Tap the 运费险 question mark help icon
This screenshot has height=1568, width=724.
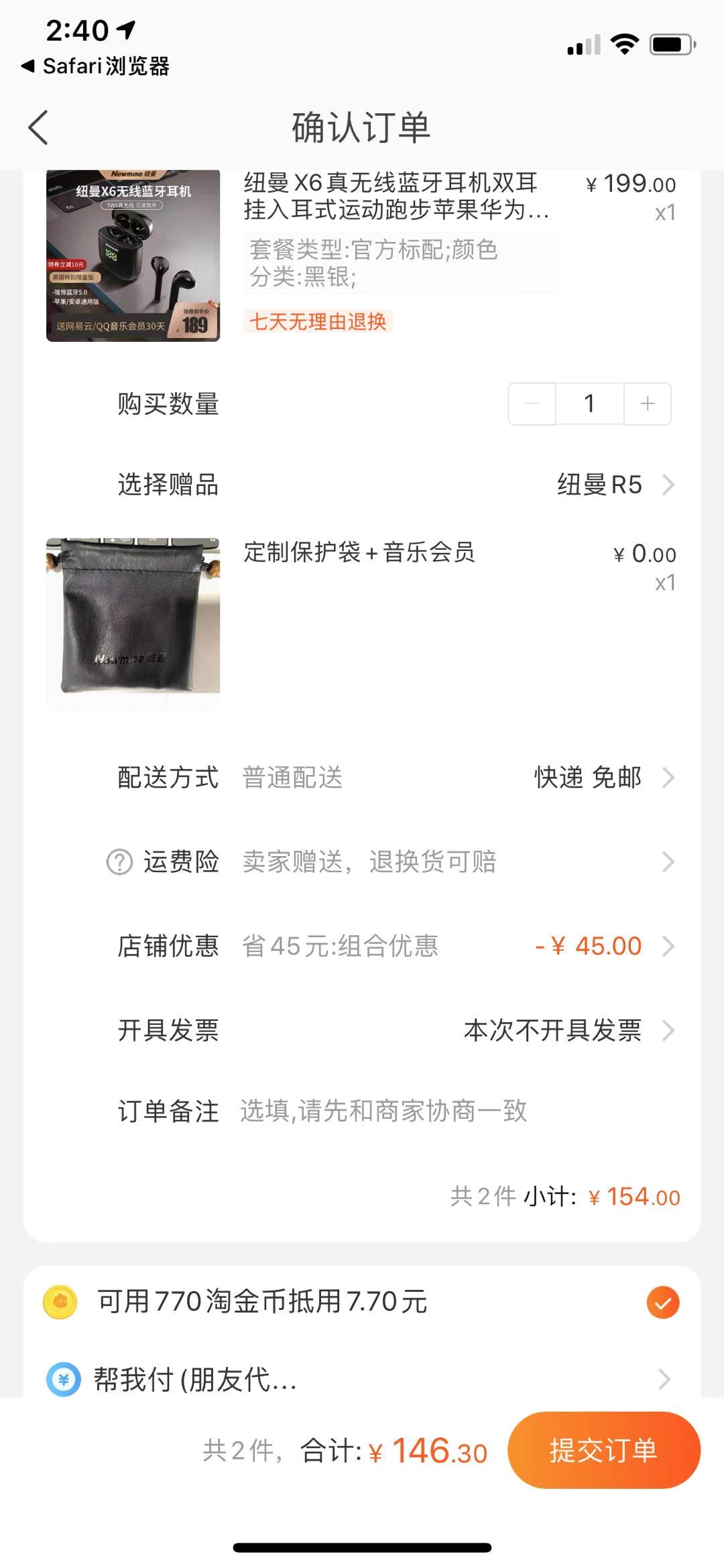point(120,862)
